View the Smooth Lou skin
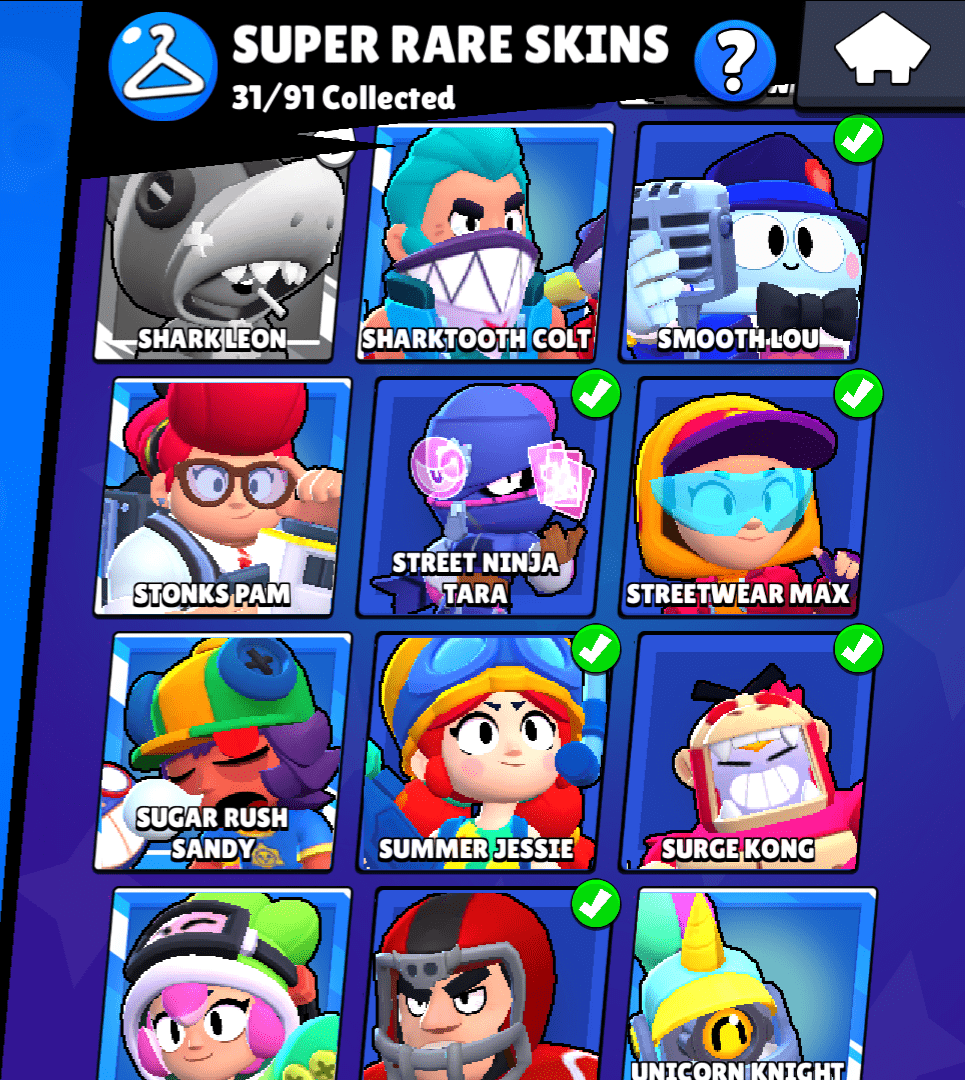965x1080 pixels. click(x=748, y=245)
